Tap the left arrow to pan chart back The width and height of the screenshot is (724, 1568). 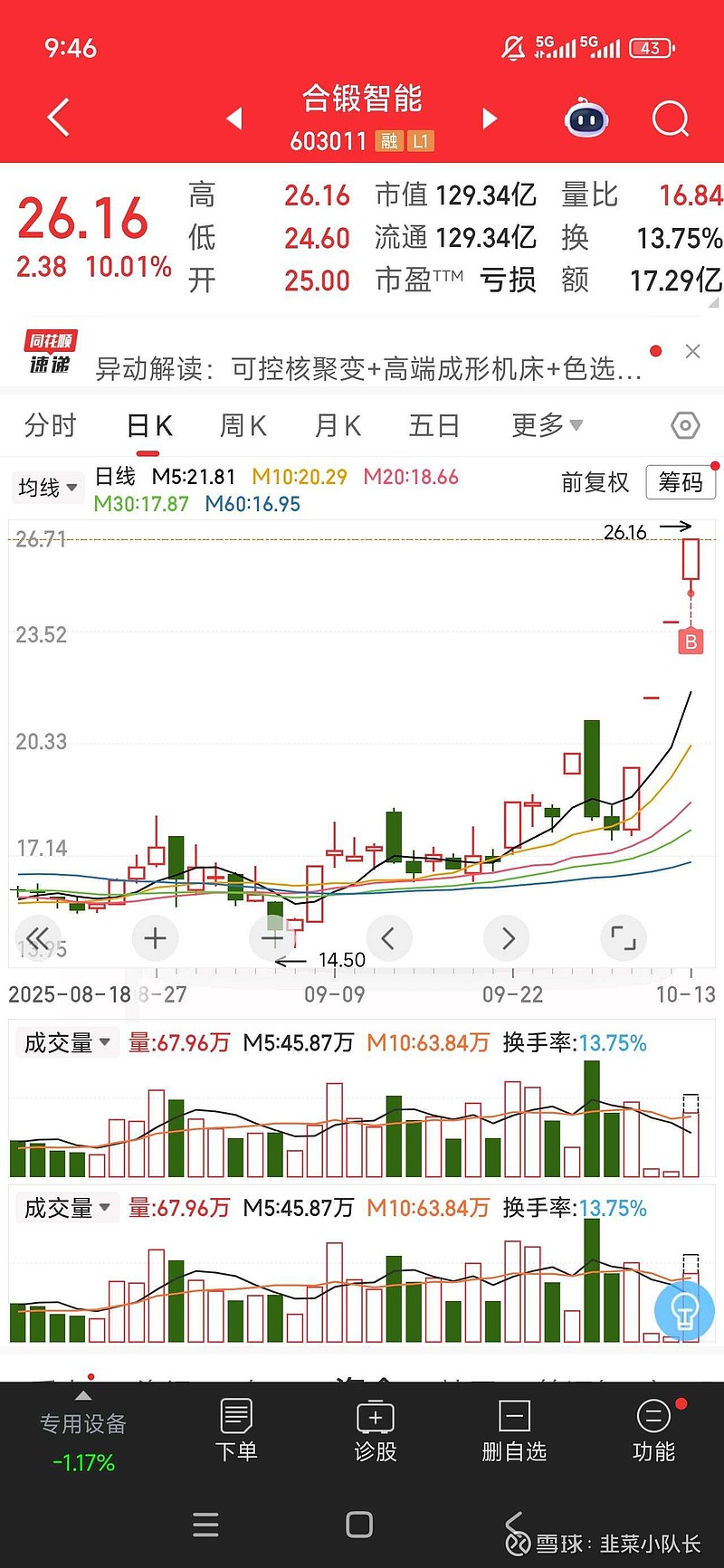tap(389, 938)
